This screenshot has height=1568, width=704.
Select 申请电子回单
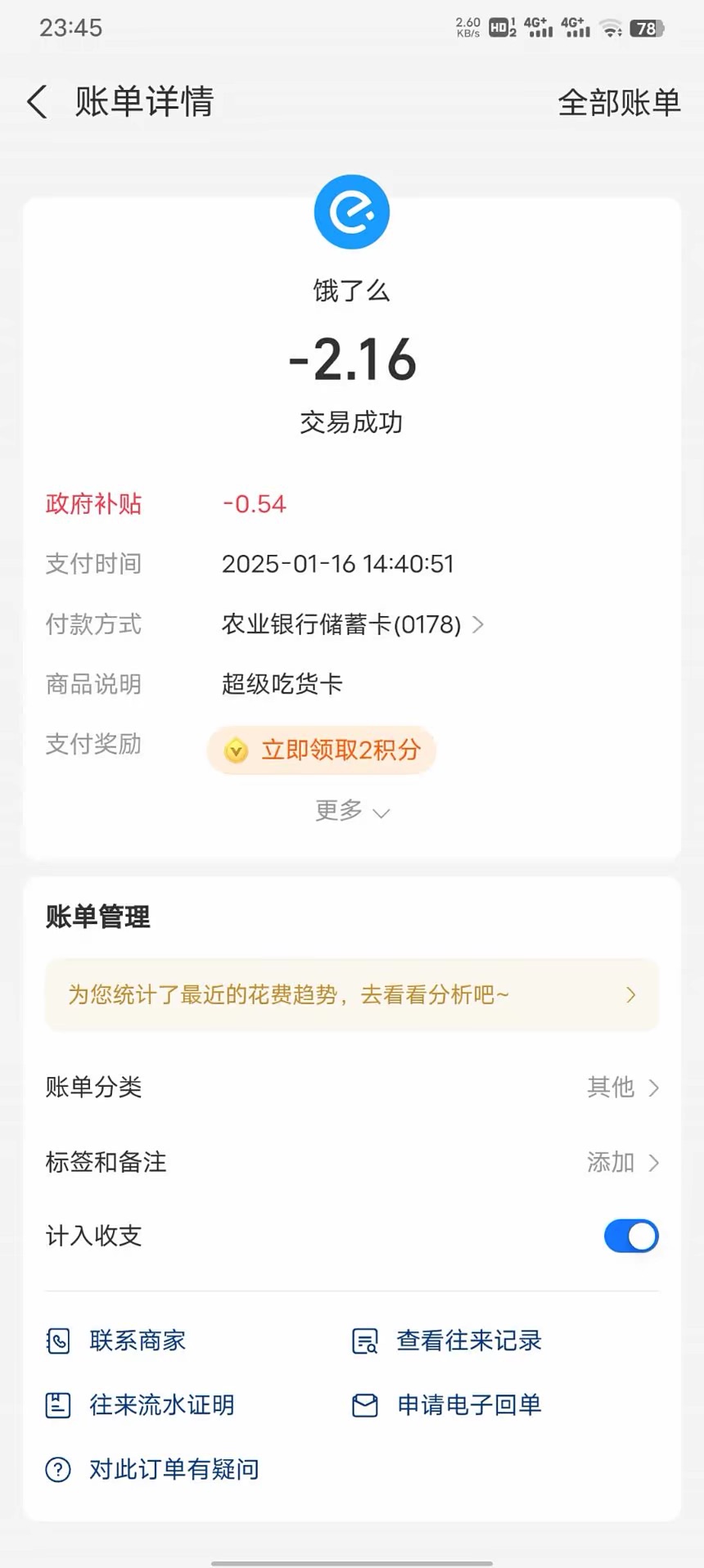point(447,1405)
